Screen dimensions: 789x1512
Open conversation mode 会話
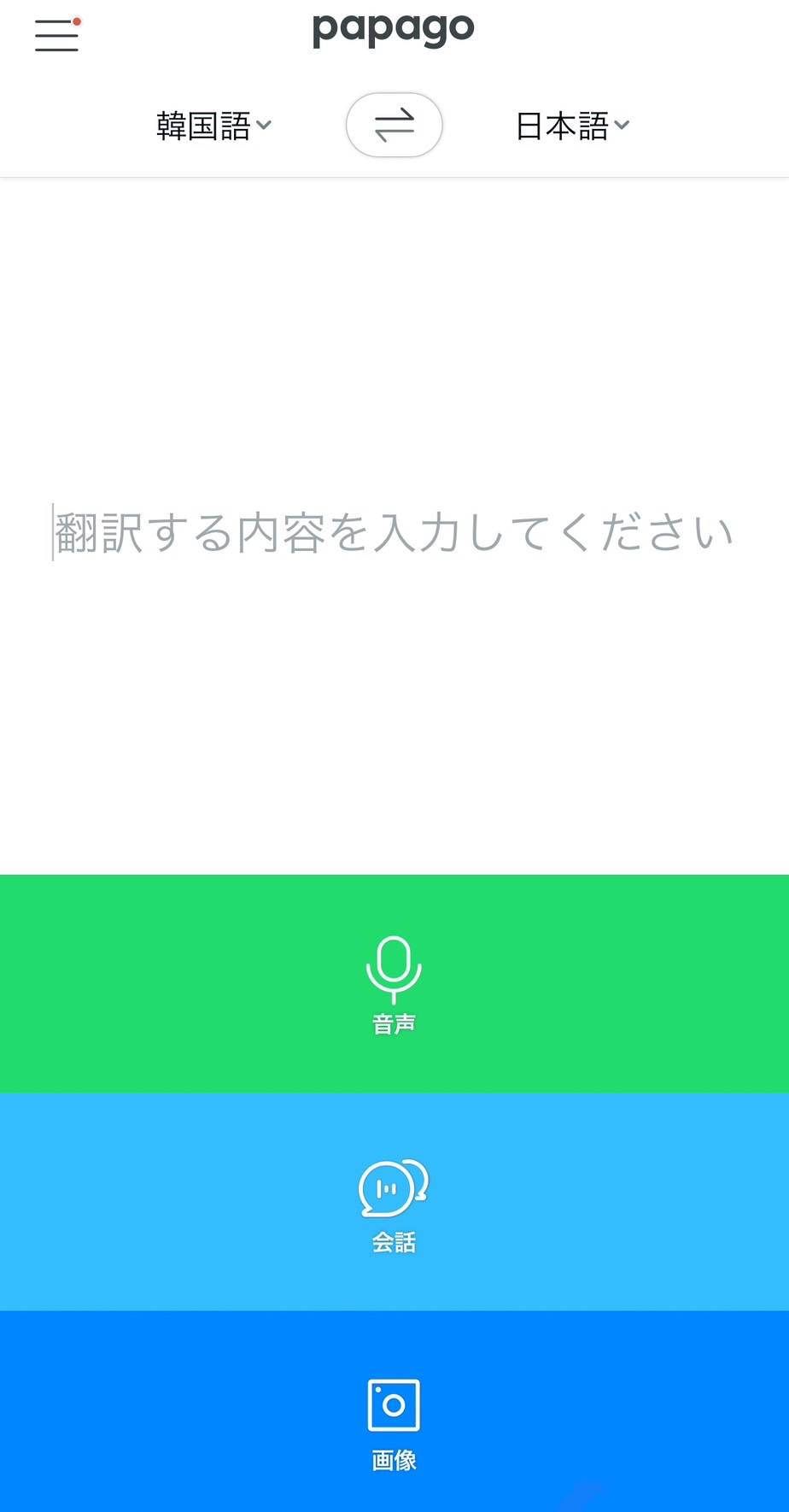(x=394, y=1202)
